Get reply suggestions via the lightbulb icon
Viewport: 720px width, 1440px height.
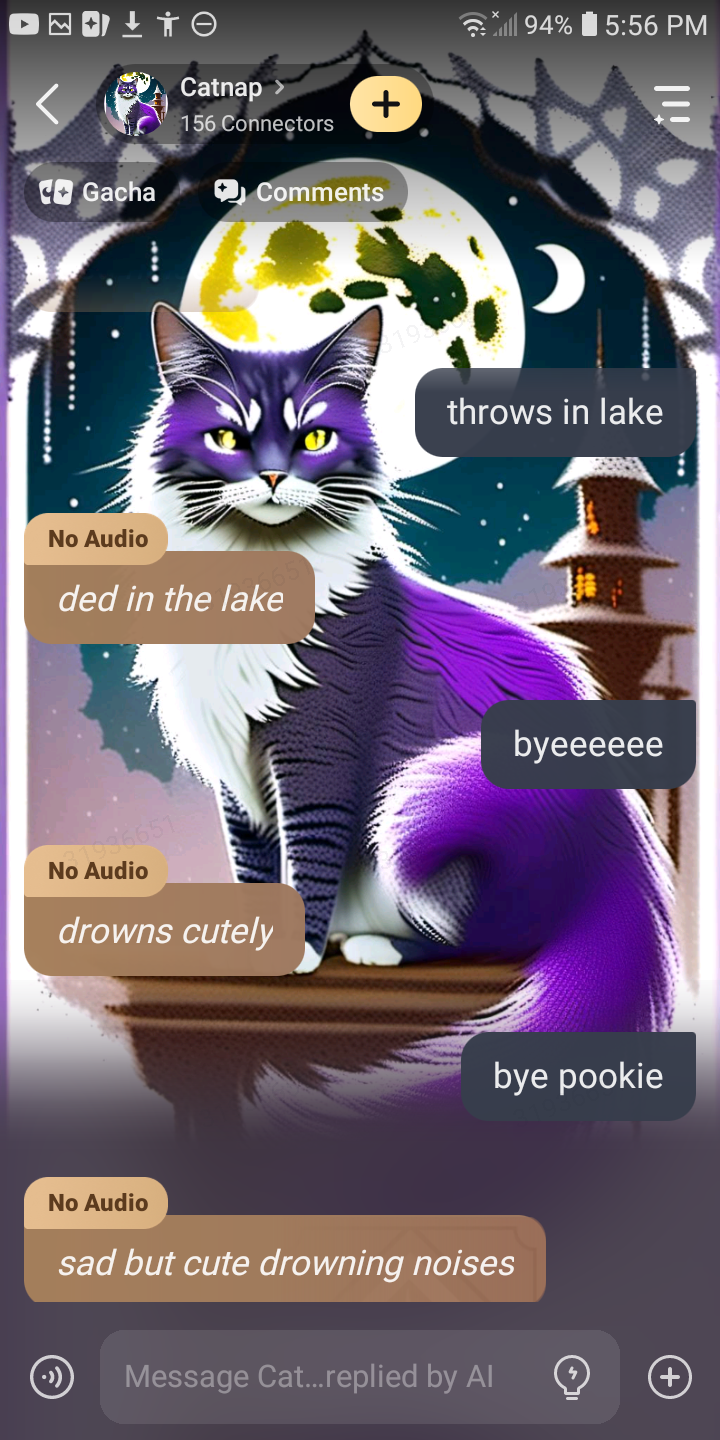coord(571,1377)
